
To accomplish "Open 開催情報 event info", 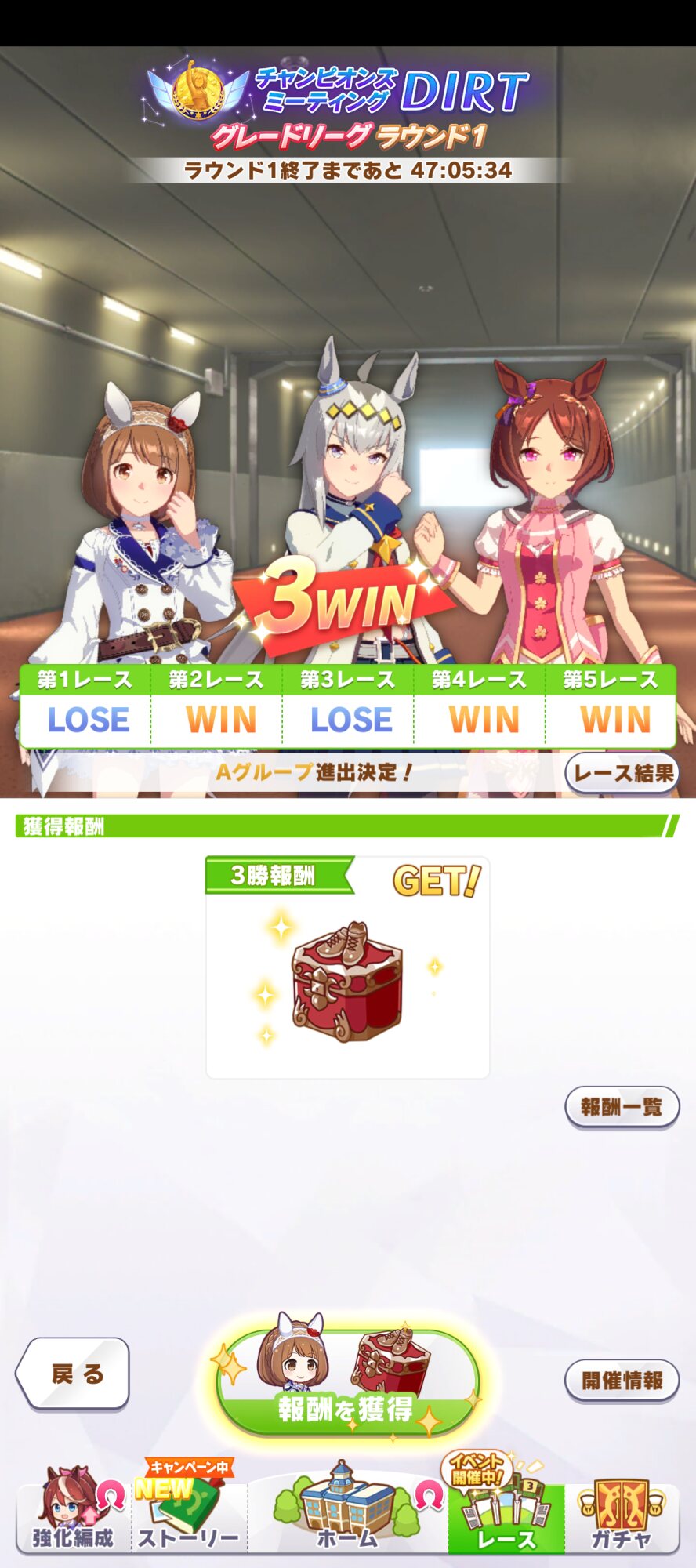I will pos(622,1380).
